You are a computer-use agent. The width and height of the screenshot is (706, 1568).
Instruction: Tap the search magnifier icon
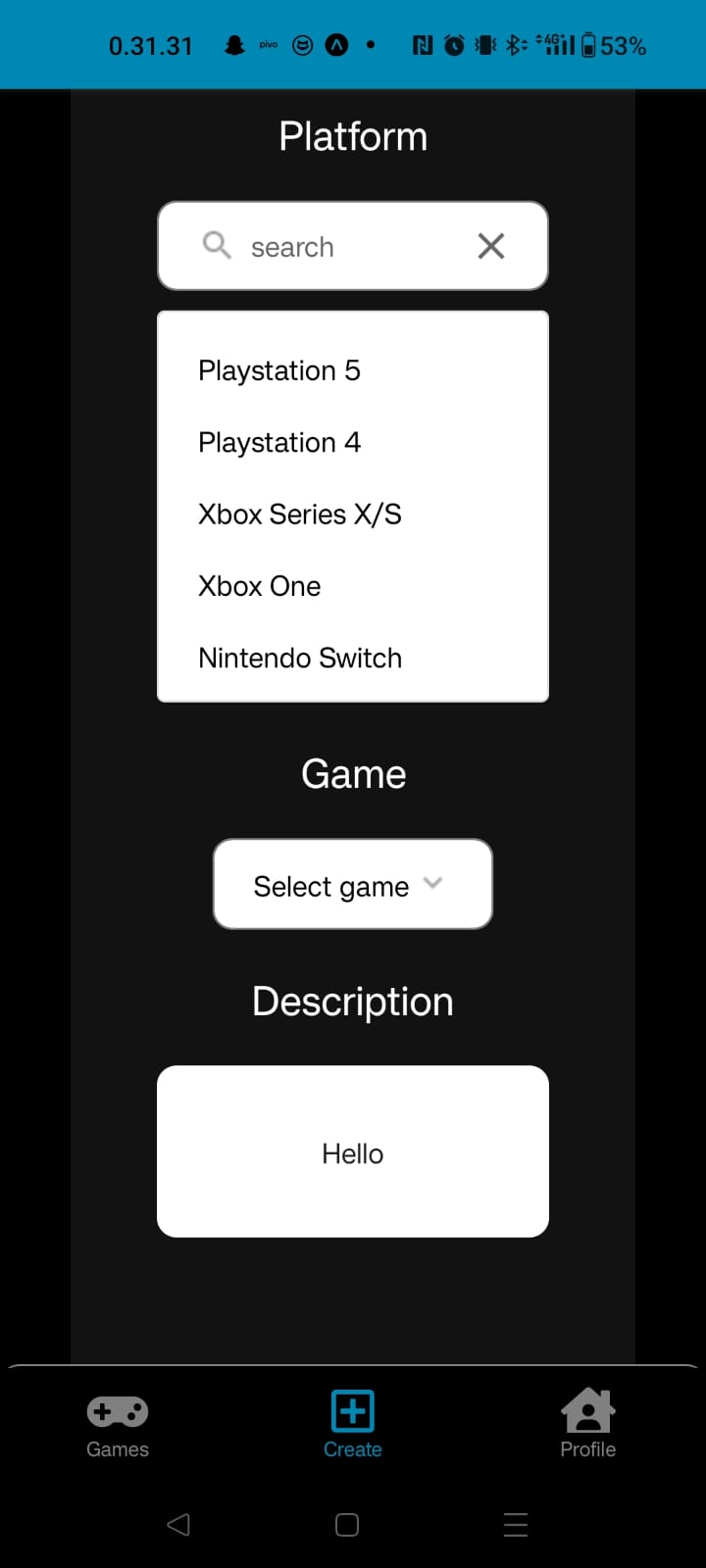click(217, 246)
